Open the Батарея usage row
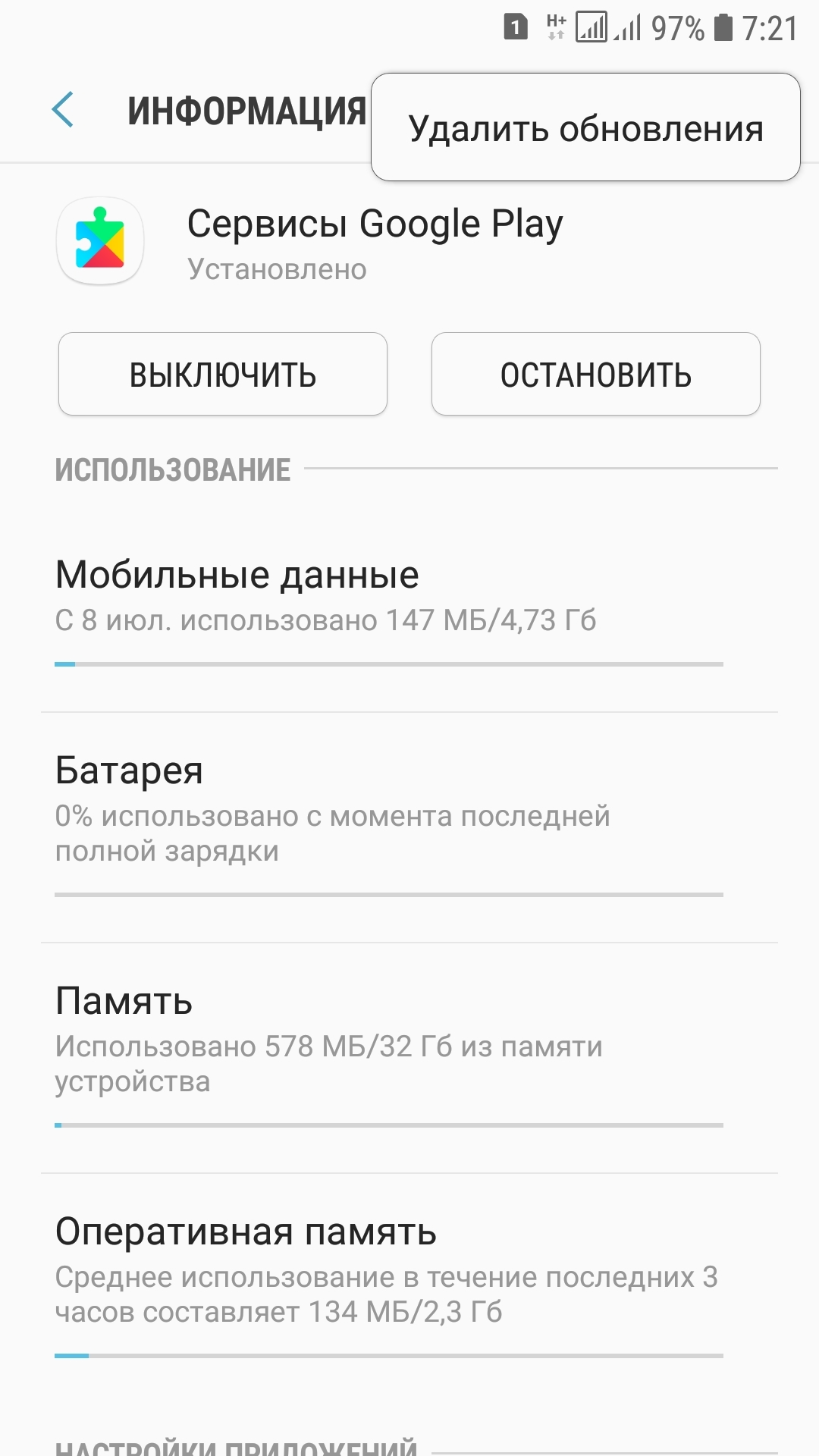819x1456 pixels. pos(409,819)
